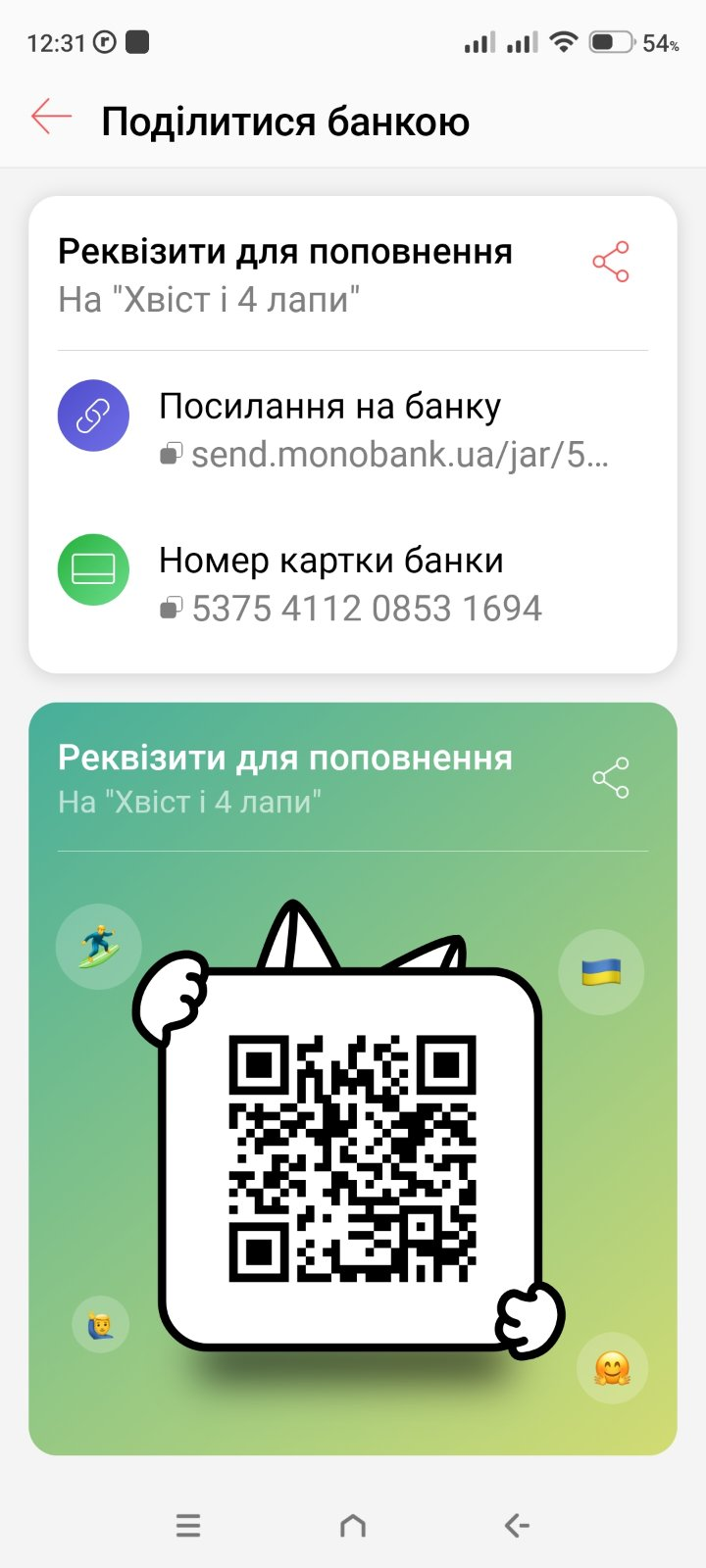Open the recent apps menu

pos(188,1525)
